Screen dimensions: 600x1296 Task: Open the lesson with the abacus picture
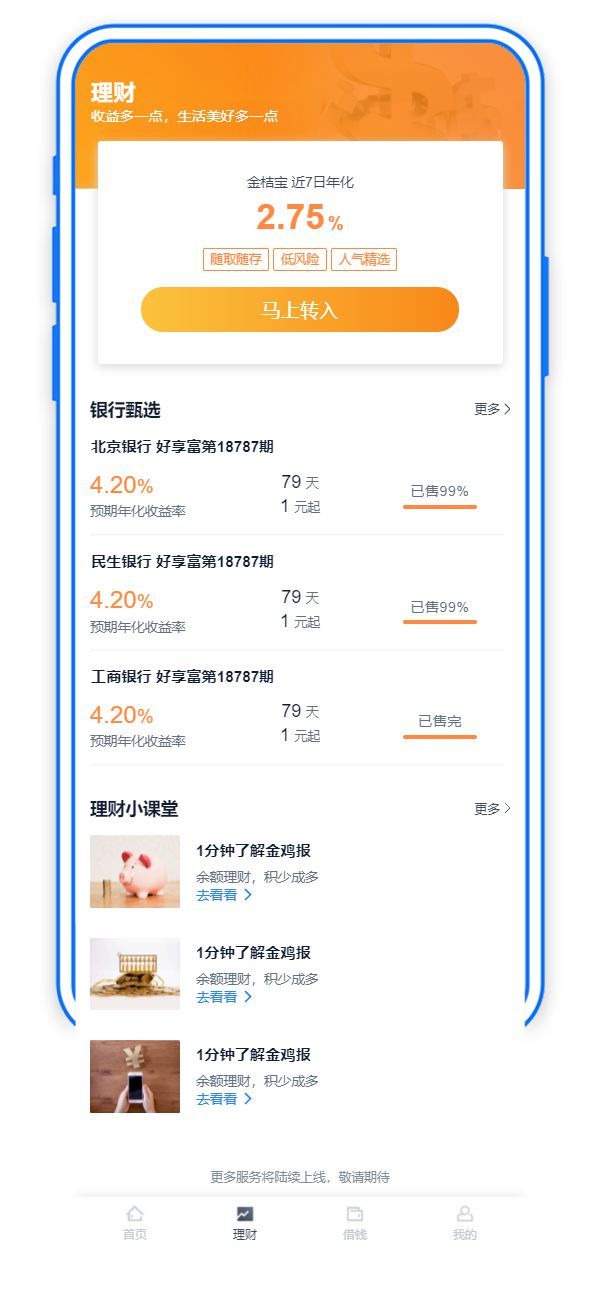click(x=135, y=974)
